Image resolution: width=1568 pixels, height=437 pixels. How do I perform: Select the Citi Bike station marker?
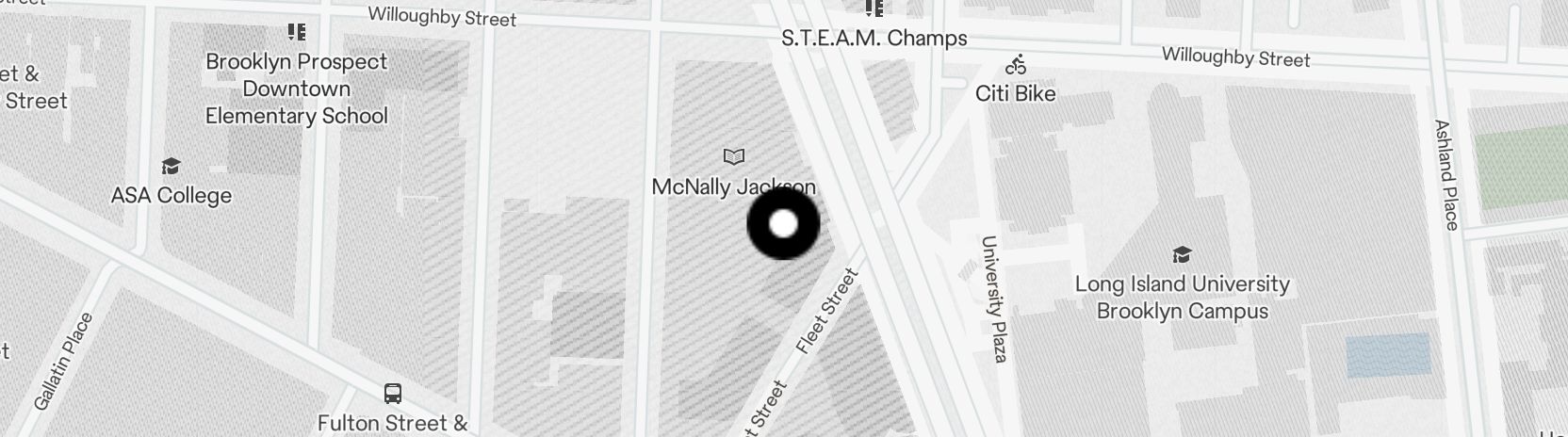pos(1016,66)
